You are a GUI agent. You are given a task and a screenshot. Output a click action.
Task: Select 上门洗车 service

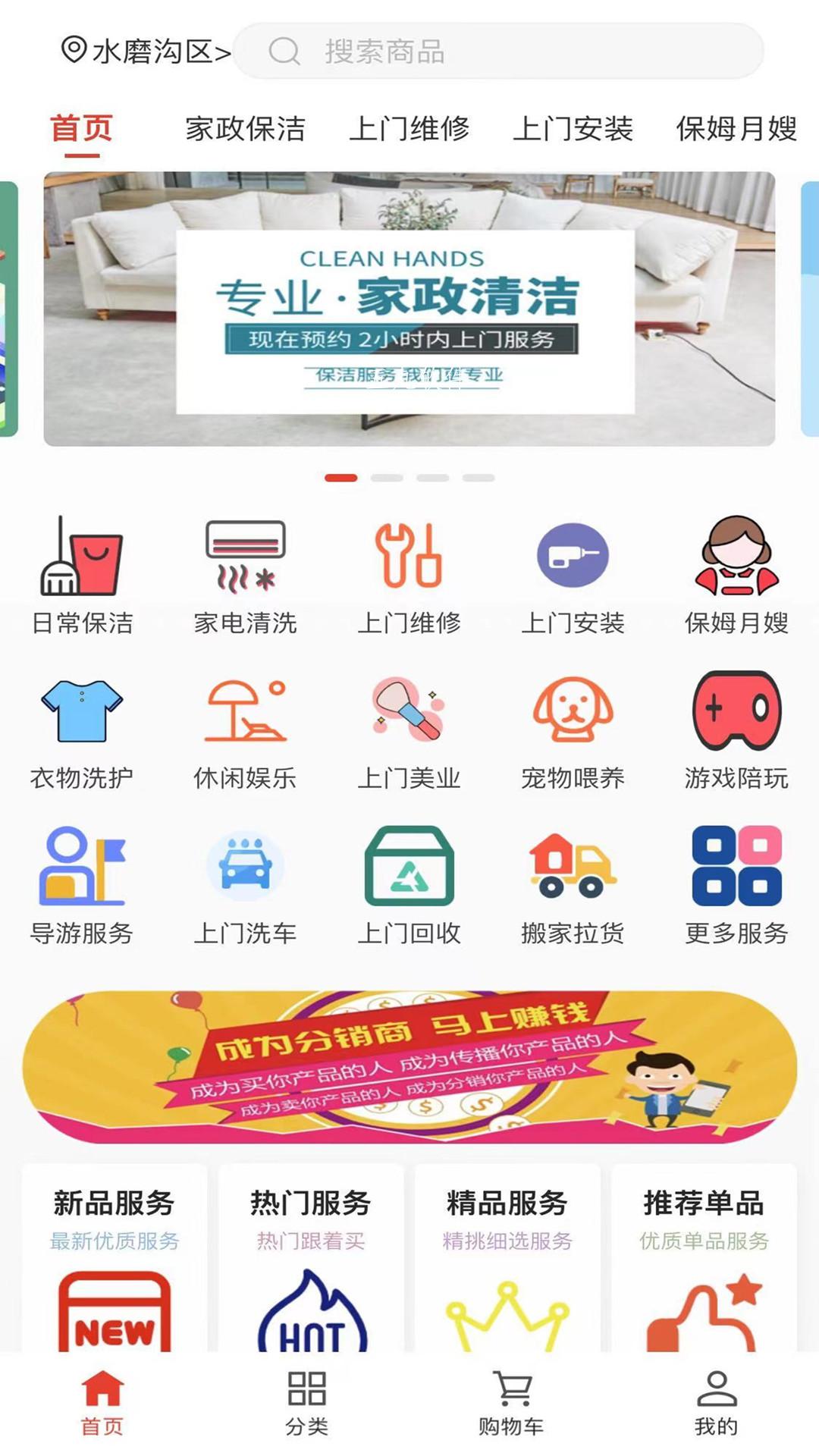[x=245, y=886]
